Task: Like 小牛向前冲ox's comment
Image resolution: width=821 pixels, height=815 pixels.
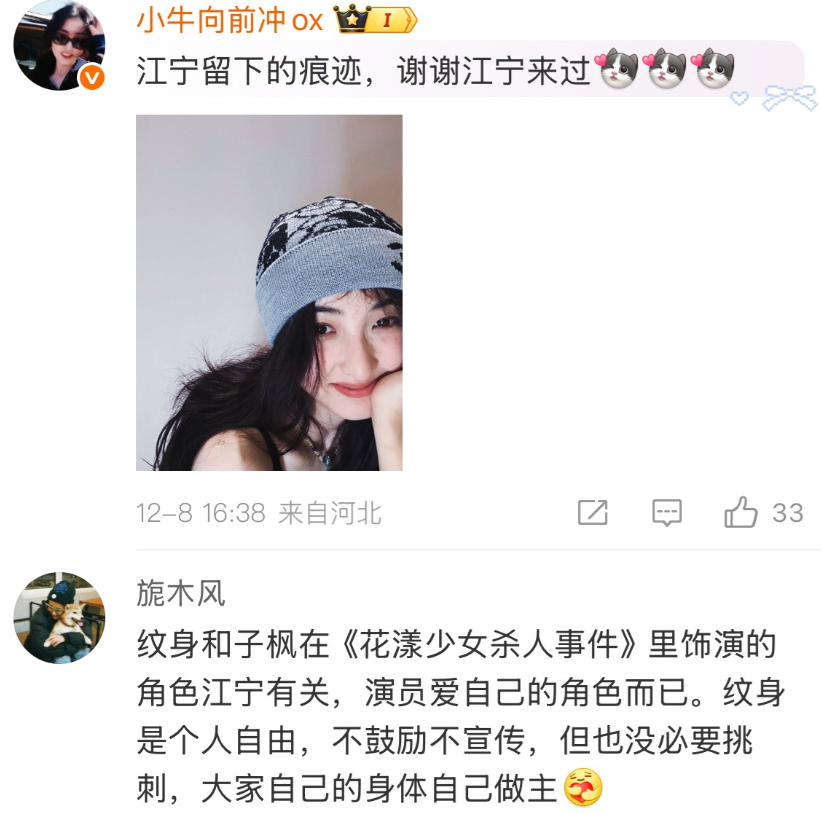Action: coord(741,513)
